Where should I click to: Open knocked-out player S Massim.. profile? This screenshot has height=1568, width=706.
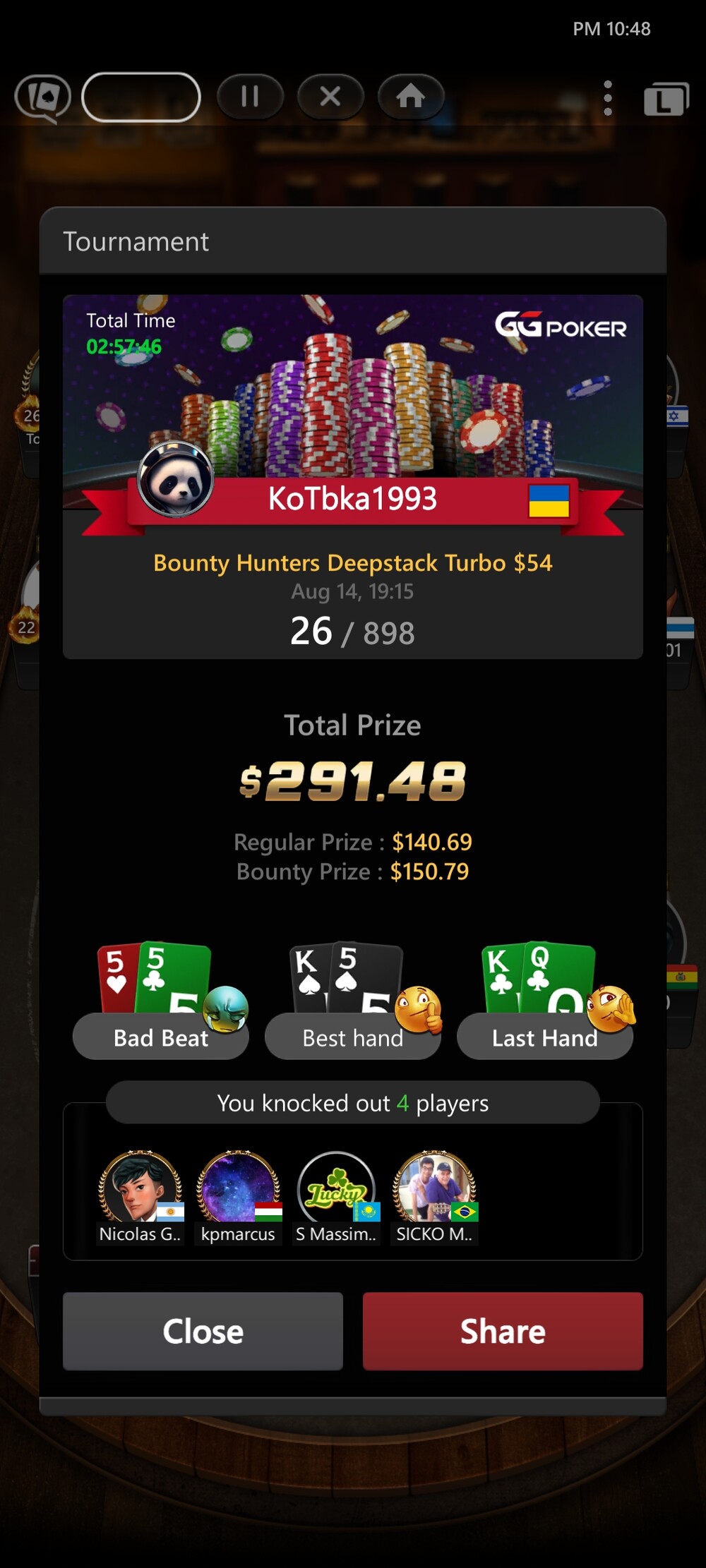[x=336, y=1197]
